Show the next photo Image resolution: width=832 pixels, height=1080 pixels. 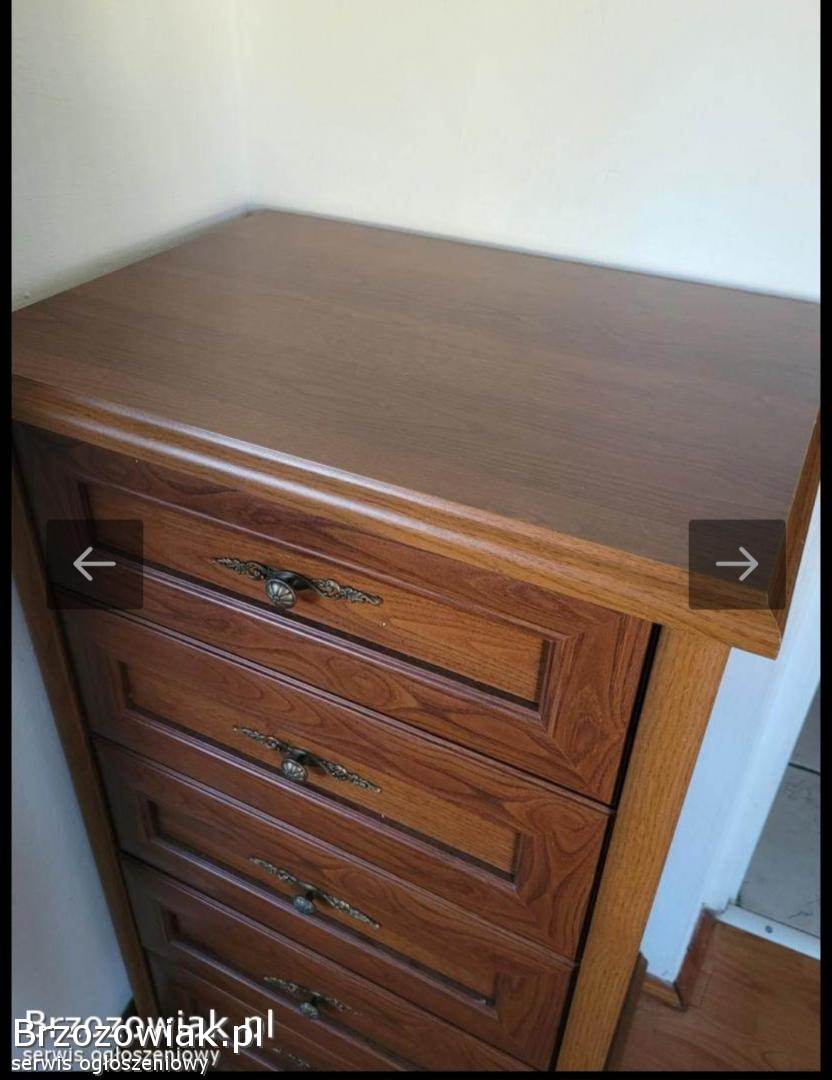(x=737, y=564)
